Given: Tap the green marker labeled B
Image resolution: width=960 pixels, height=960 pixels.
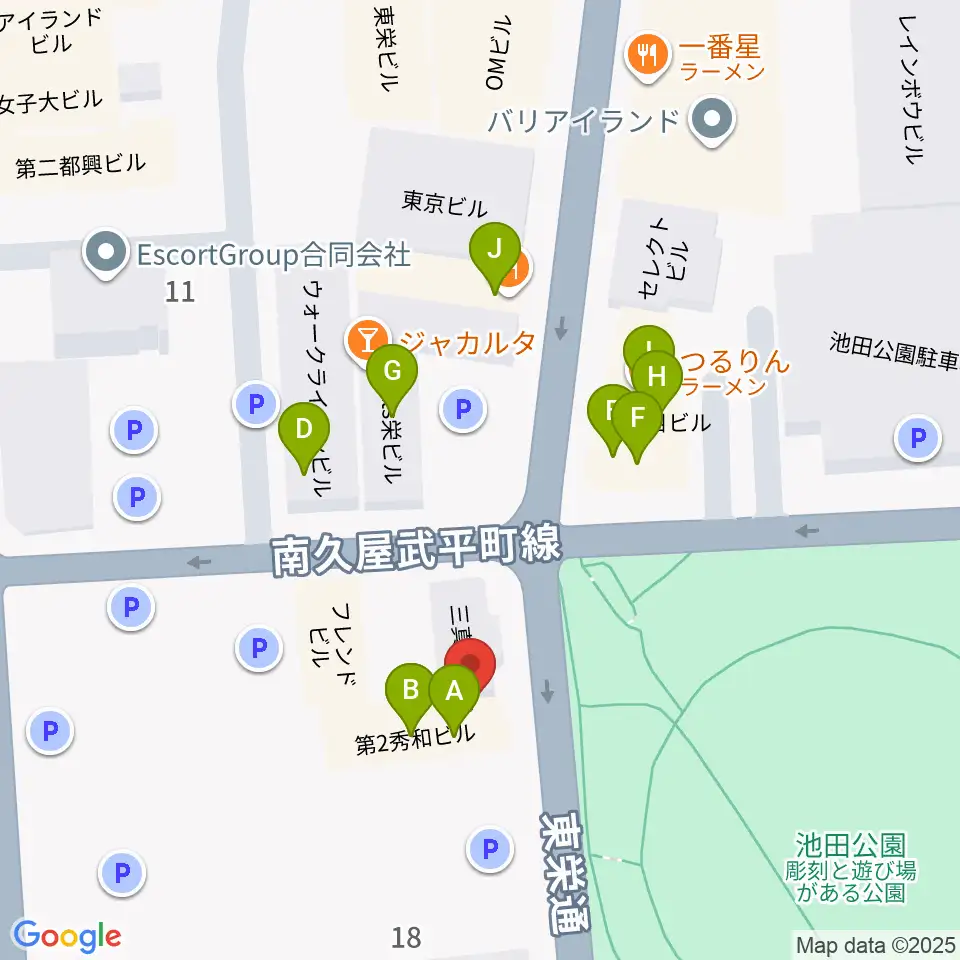Looking at the screenshot, I should (410, 690).
